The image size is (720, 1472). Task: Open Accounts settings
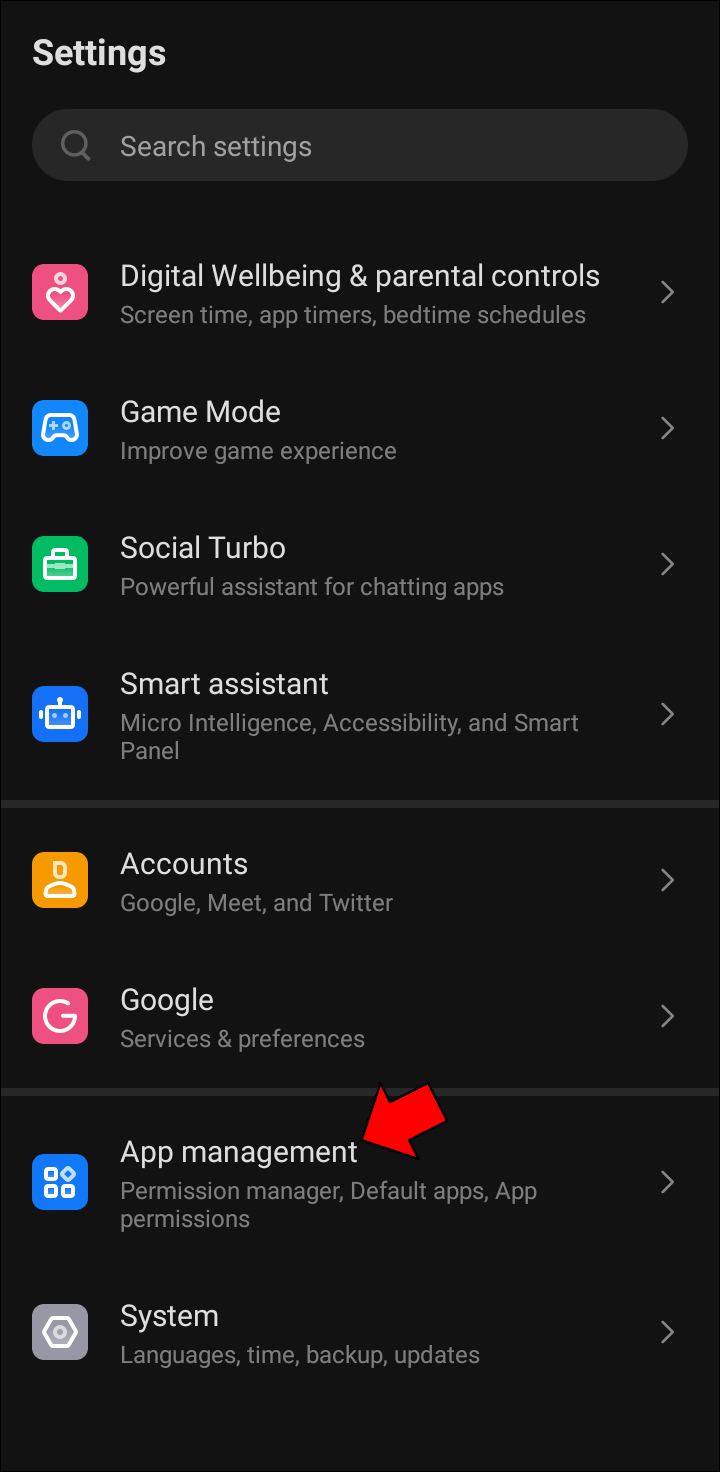(x=360, y=881)
